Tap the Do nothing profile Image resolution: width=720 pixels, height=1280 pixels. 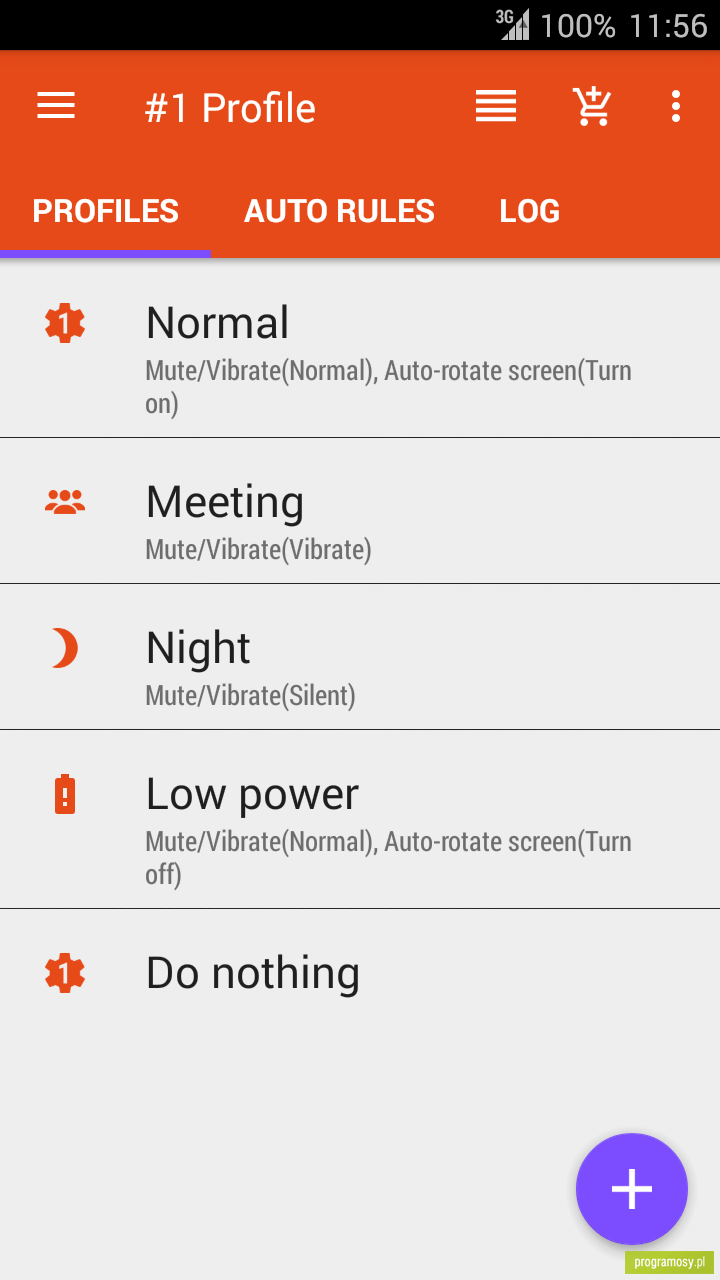[x=360, y=973]
